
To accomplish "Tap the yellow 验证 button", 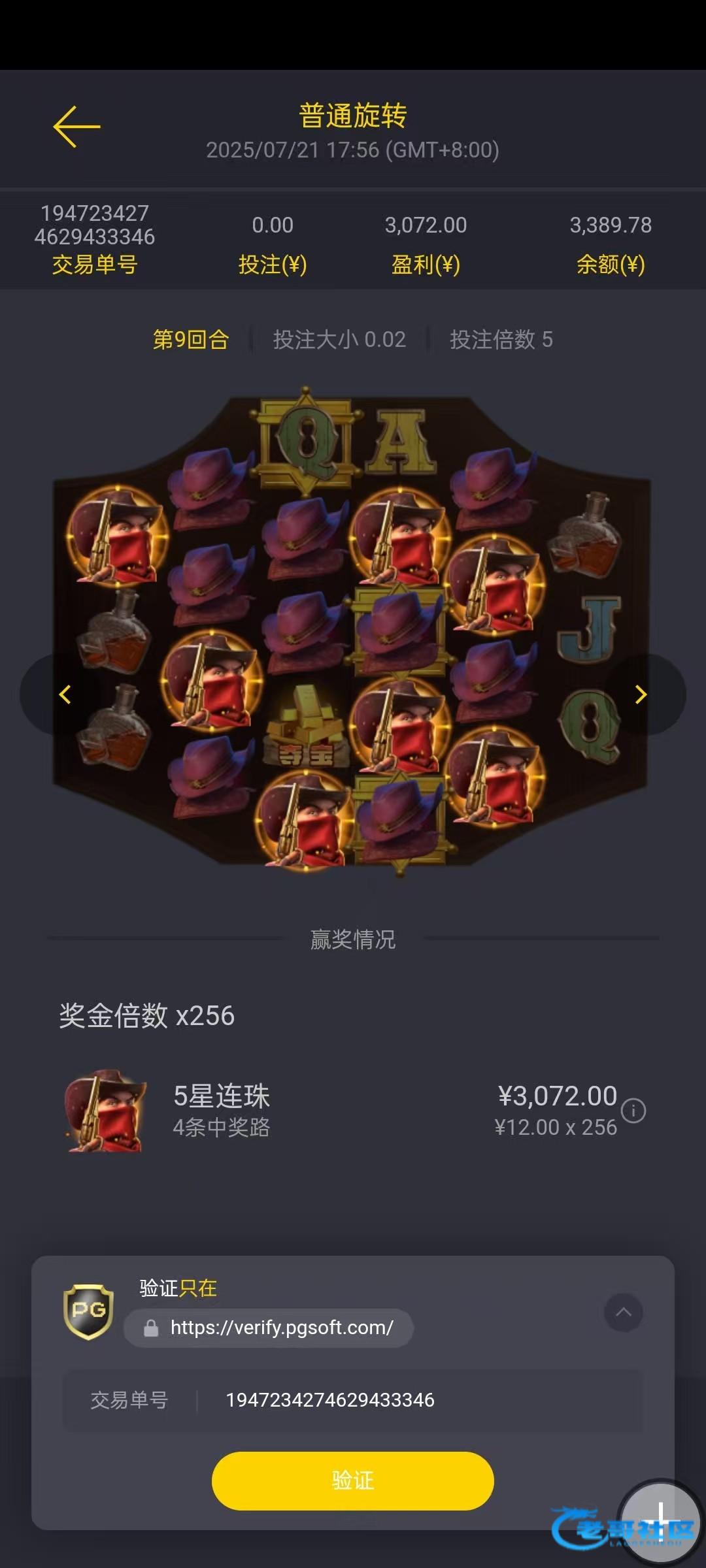I will (x=352, y=1480).
